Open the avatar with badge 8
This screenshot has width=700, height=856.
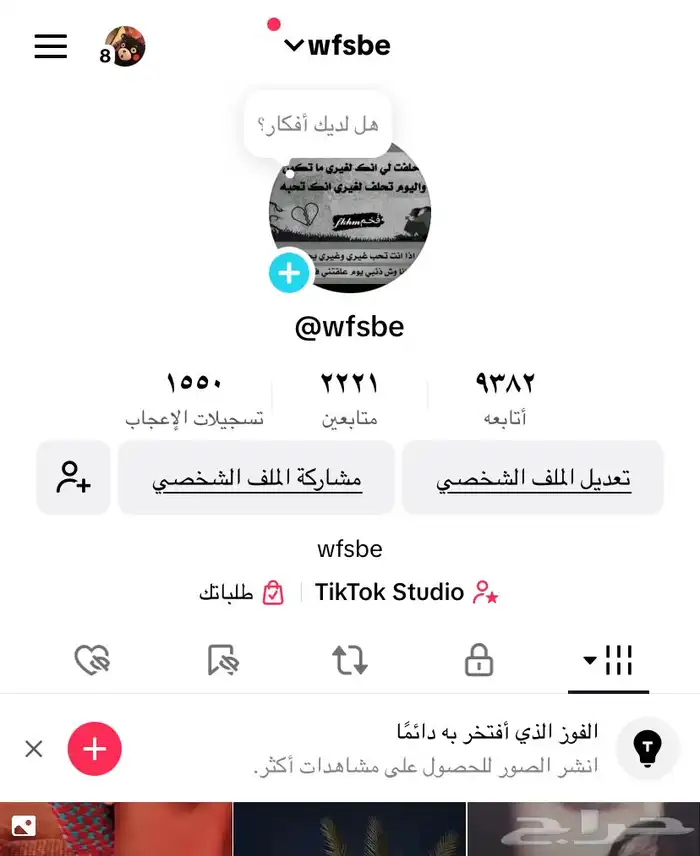124,47
